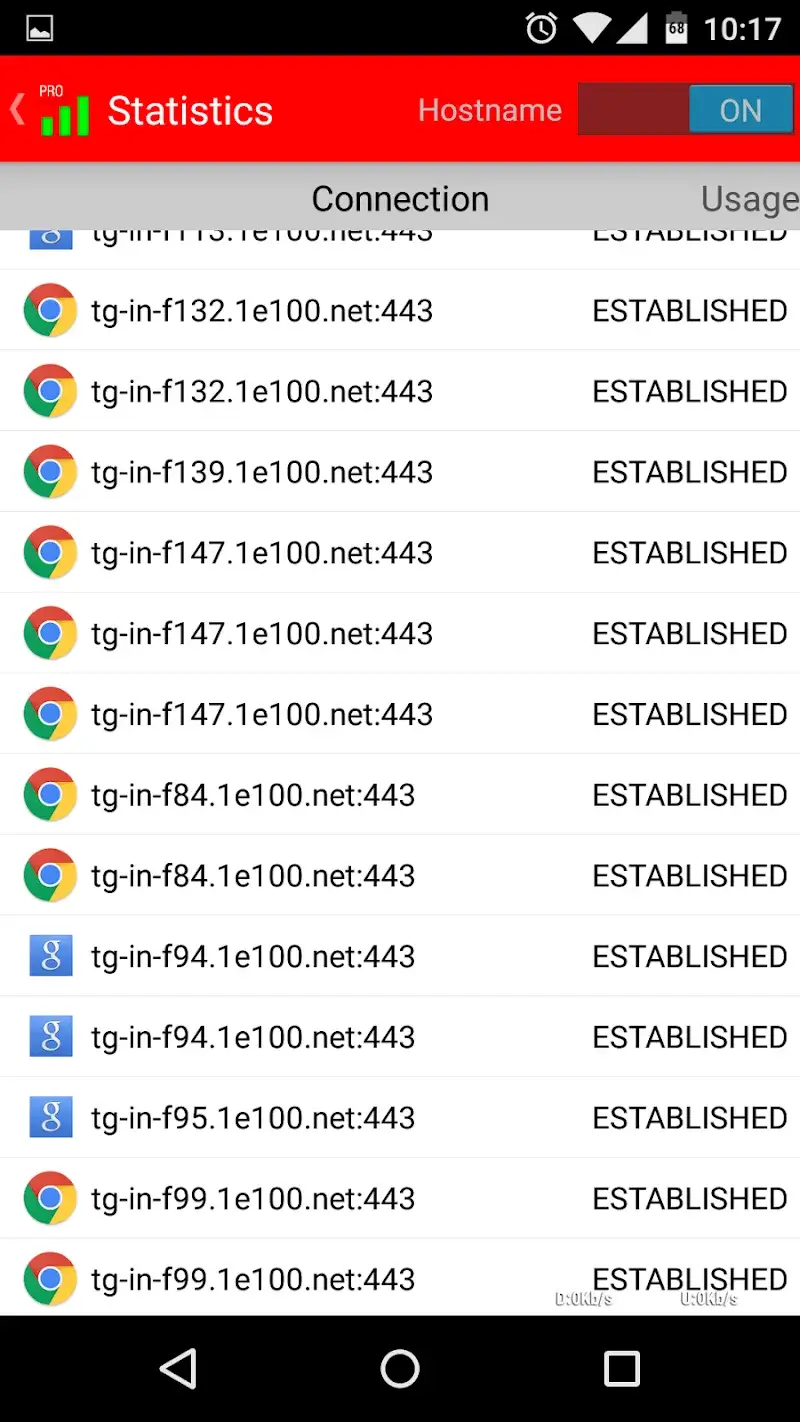Switch Hostname display to ON
The width and height of the screenshot is (800, 1422).
click(740, 108)
